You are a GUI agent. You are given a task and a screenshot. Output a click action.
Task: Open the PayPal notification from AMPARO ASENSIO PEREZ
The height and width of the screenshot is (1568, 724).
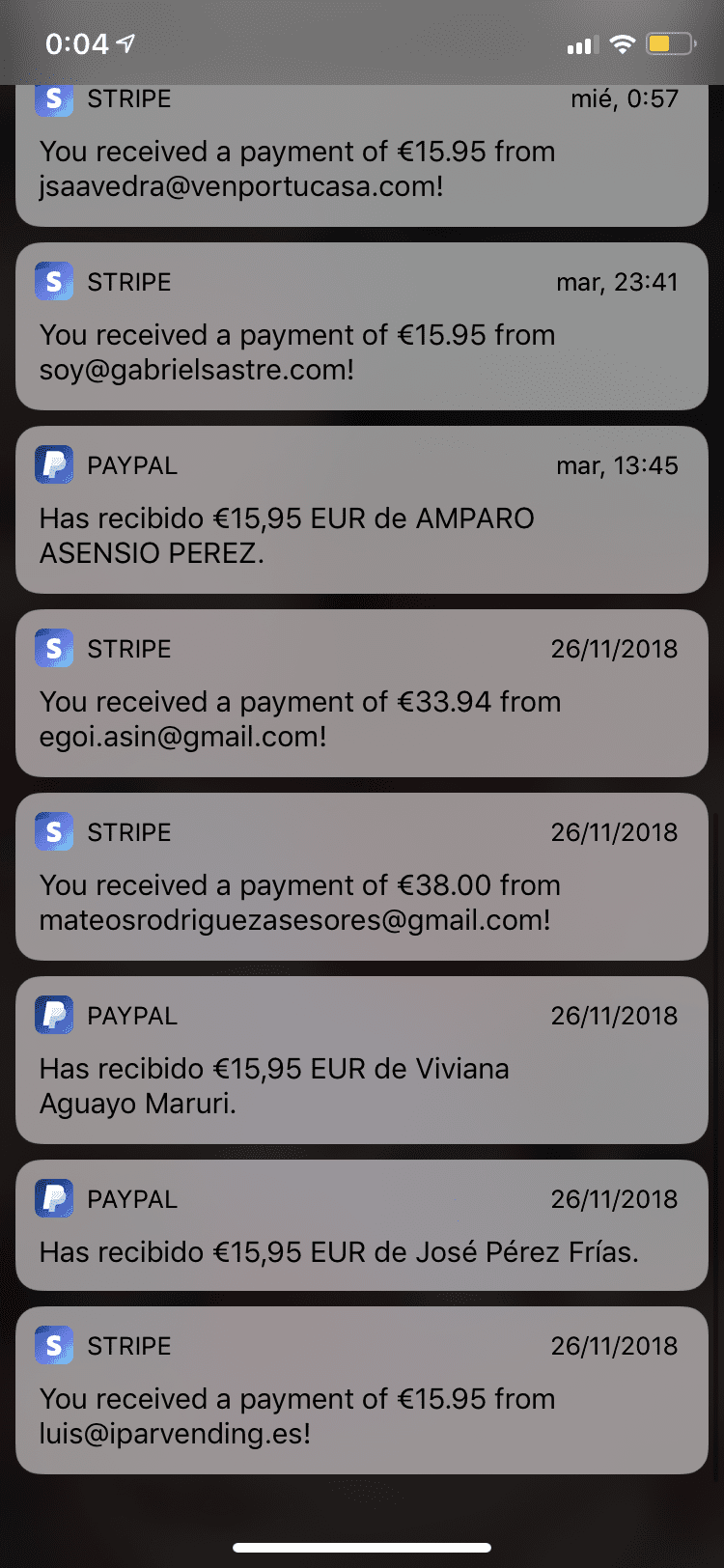pyautogui.click(x=362, y=510)
